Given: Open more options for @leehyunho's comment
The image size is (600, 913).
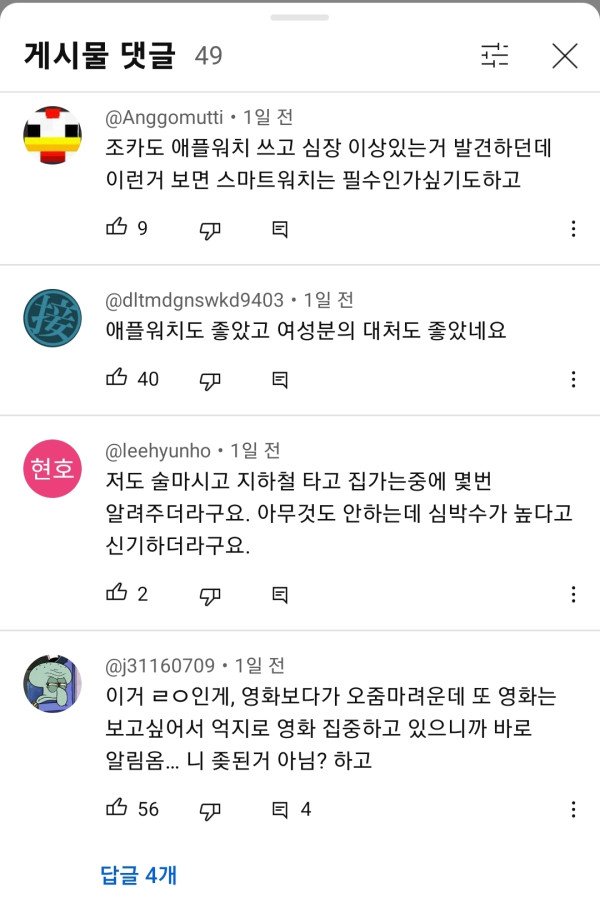Looking at the screenshot, I should coord(573,594).
